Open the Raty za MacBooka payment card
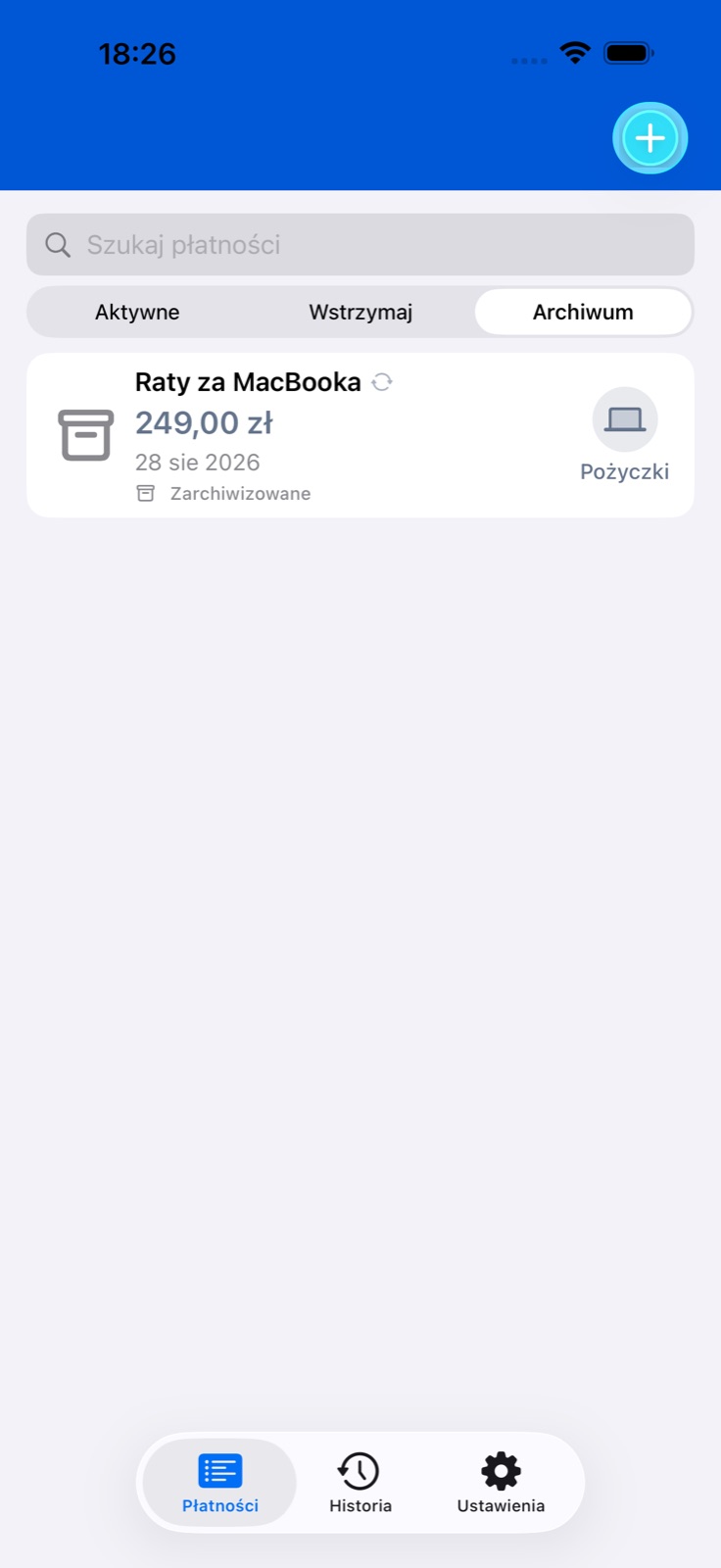Screen dimensions: 721x1568 coord(360,435)
